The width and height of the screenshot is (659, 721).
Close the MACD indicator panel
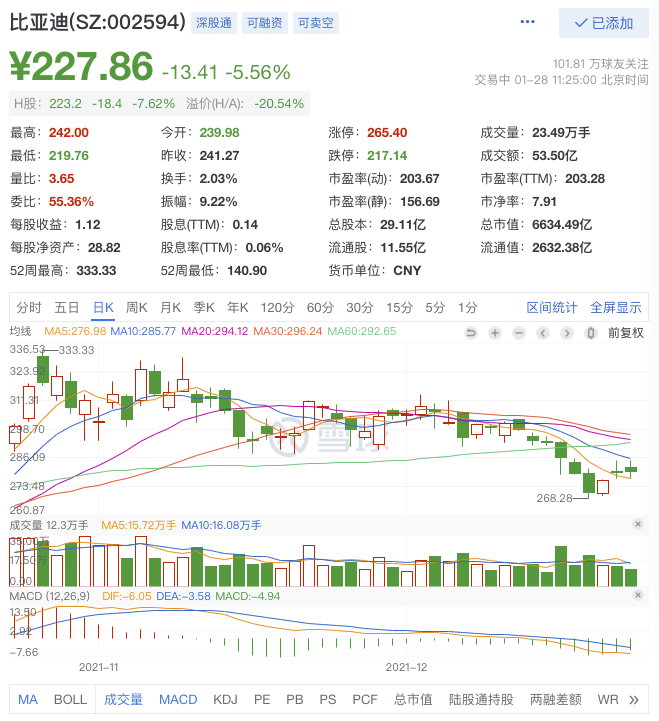pyautogui.click(x=638, y=596)
